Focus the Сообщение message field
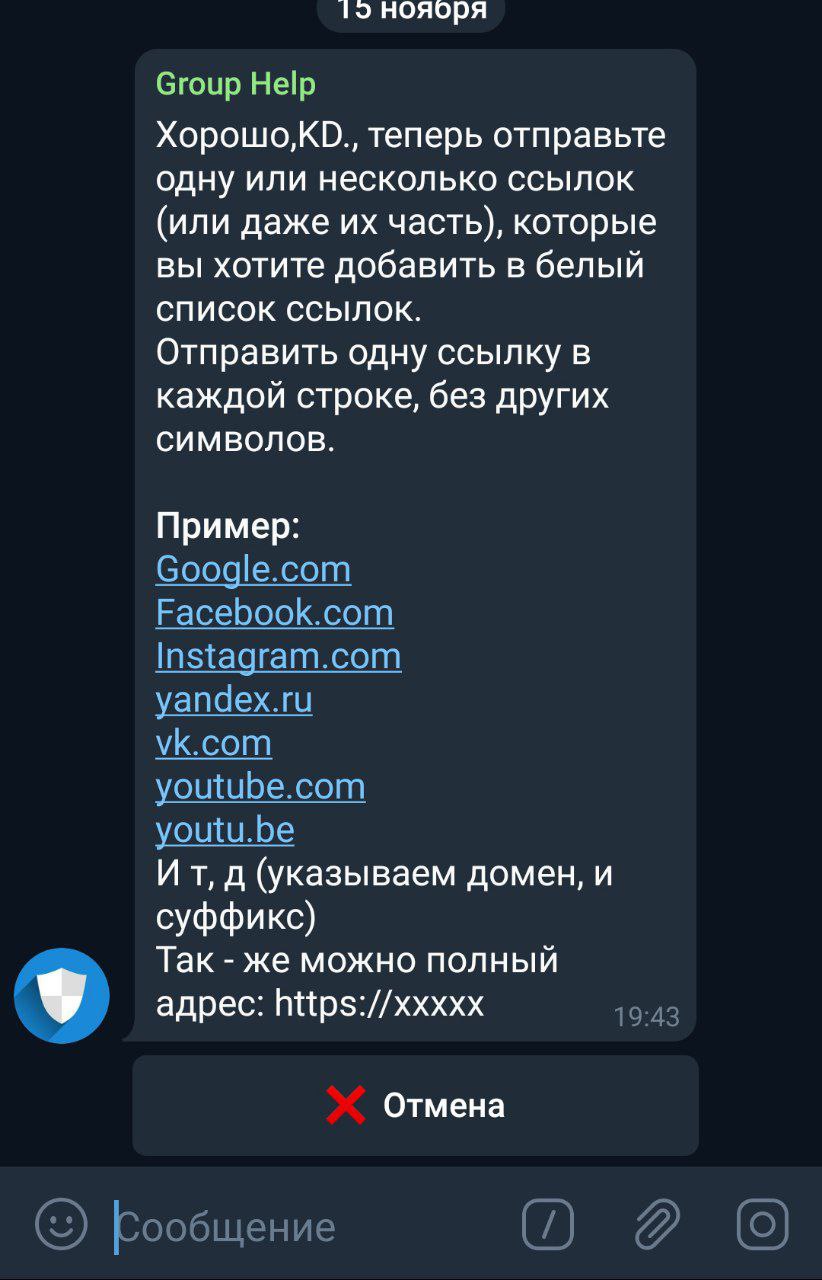Viewport: 822px width, 1280px height. tap(300, 1227)
